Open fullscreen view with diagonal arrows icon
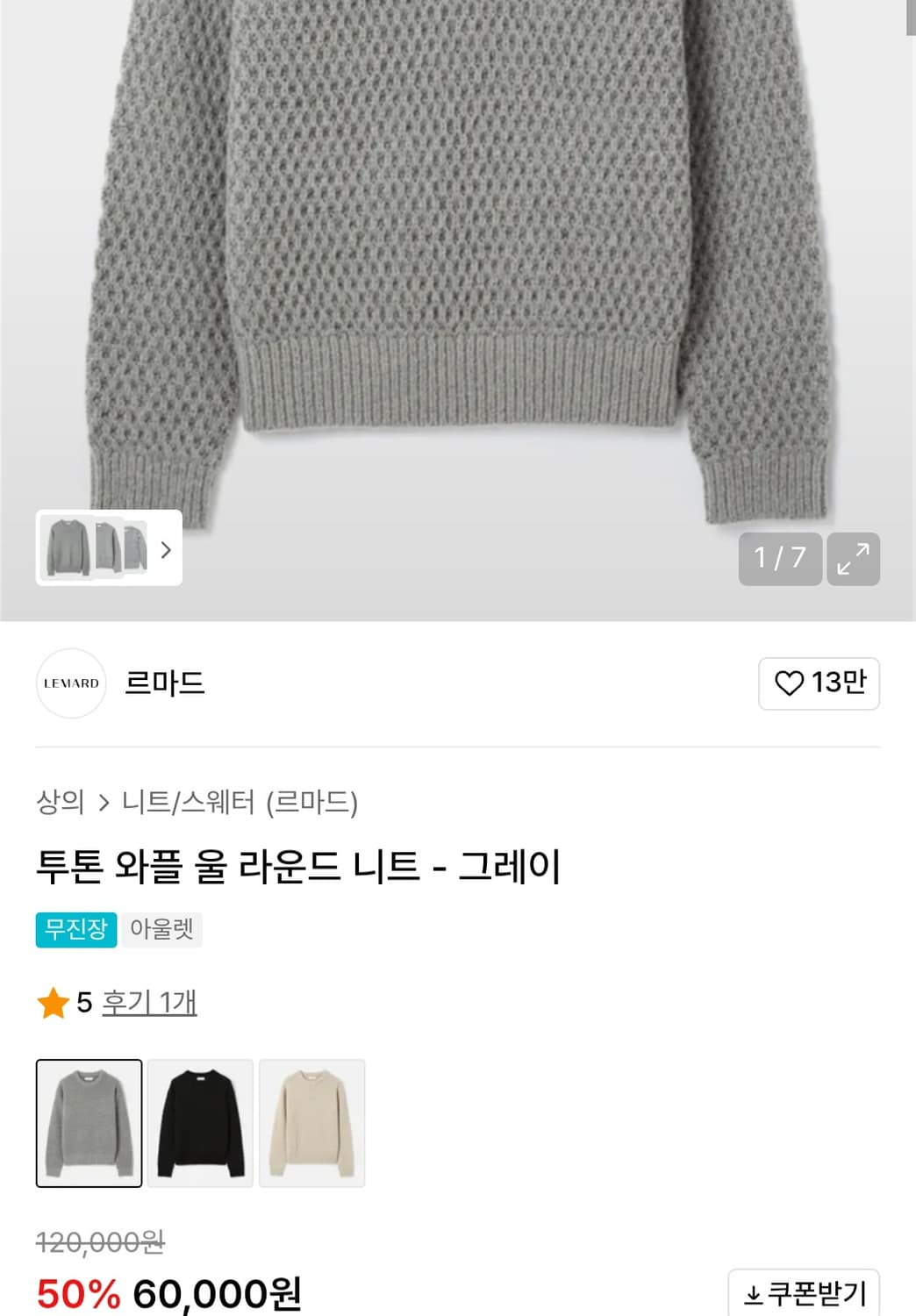The width and height of the screenshot is (916, 1316). (x=853, y=560)
